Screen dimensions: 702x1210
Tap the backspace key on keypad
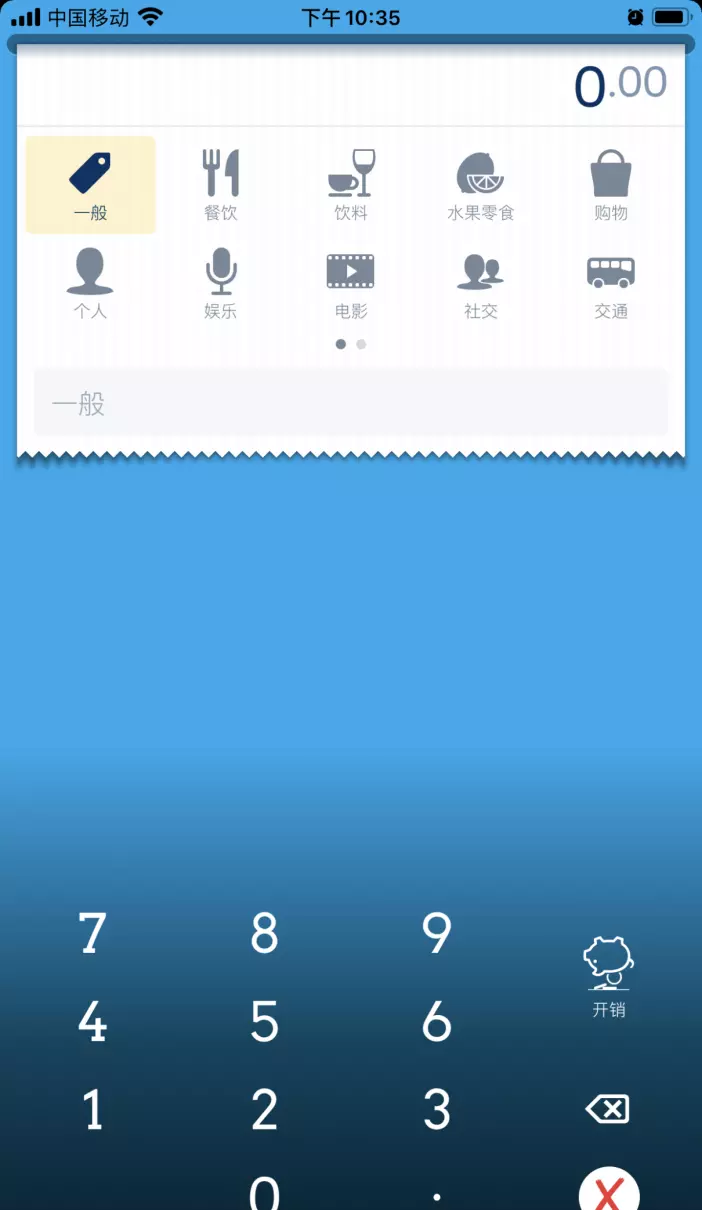pyautogui.click(x=608, y=1109)
